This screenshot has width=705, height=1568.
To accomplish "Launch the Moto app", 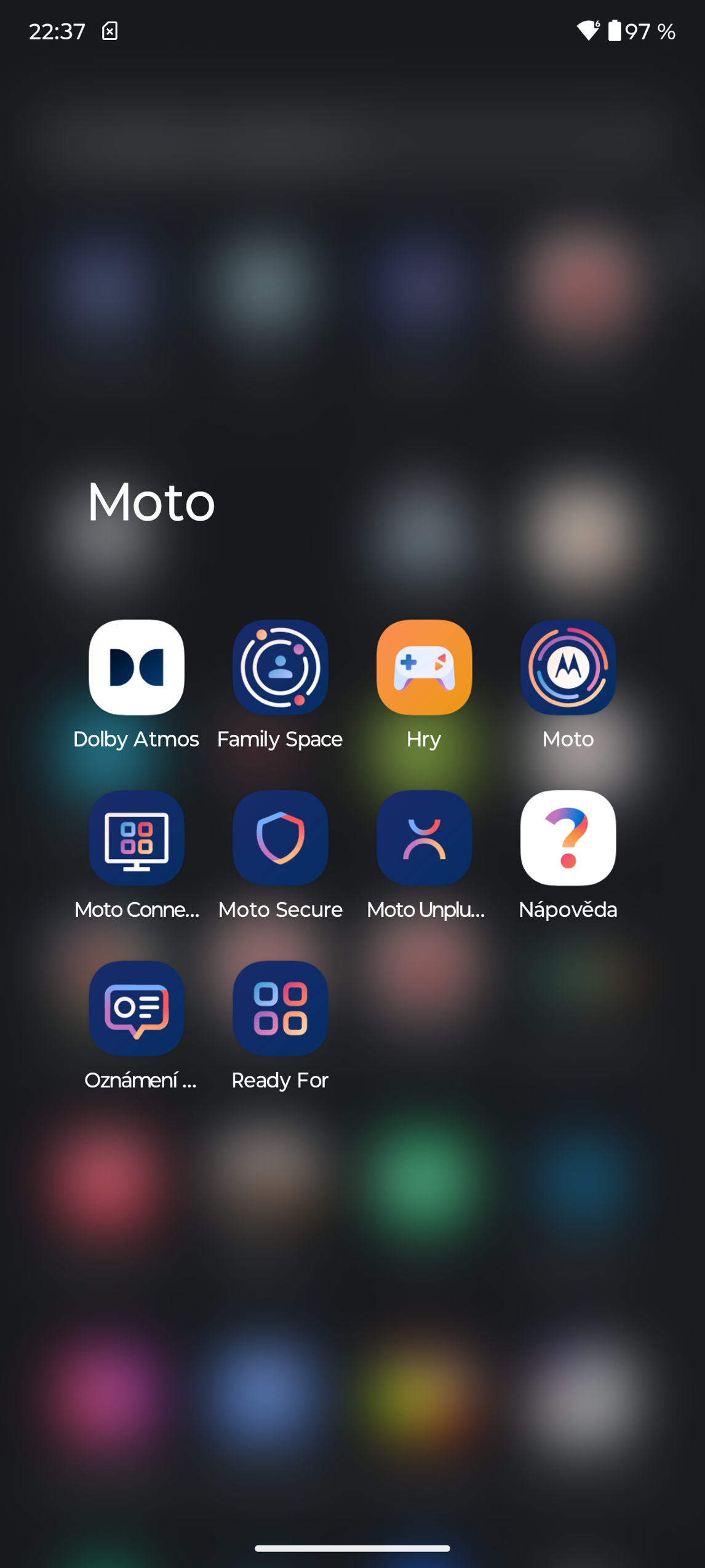I will [568, 667].
